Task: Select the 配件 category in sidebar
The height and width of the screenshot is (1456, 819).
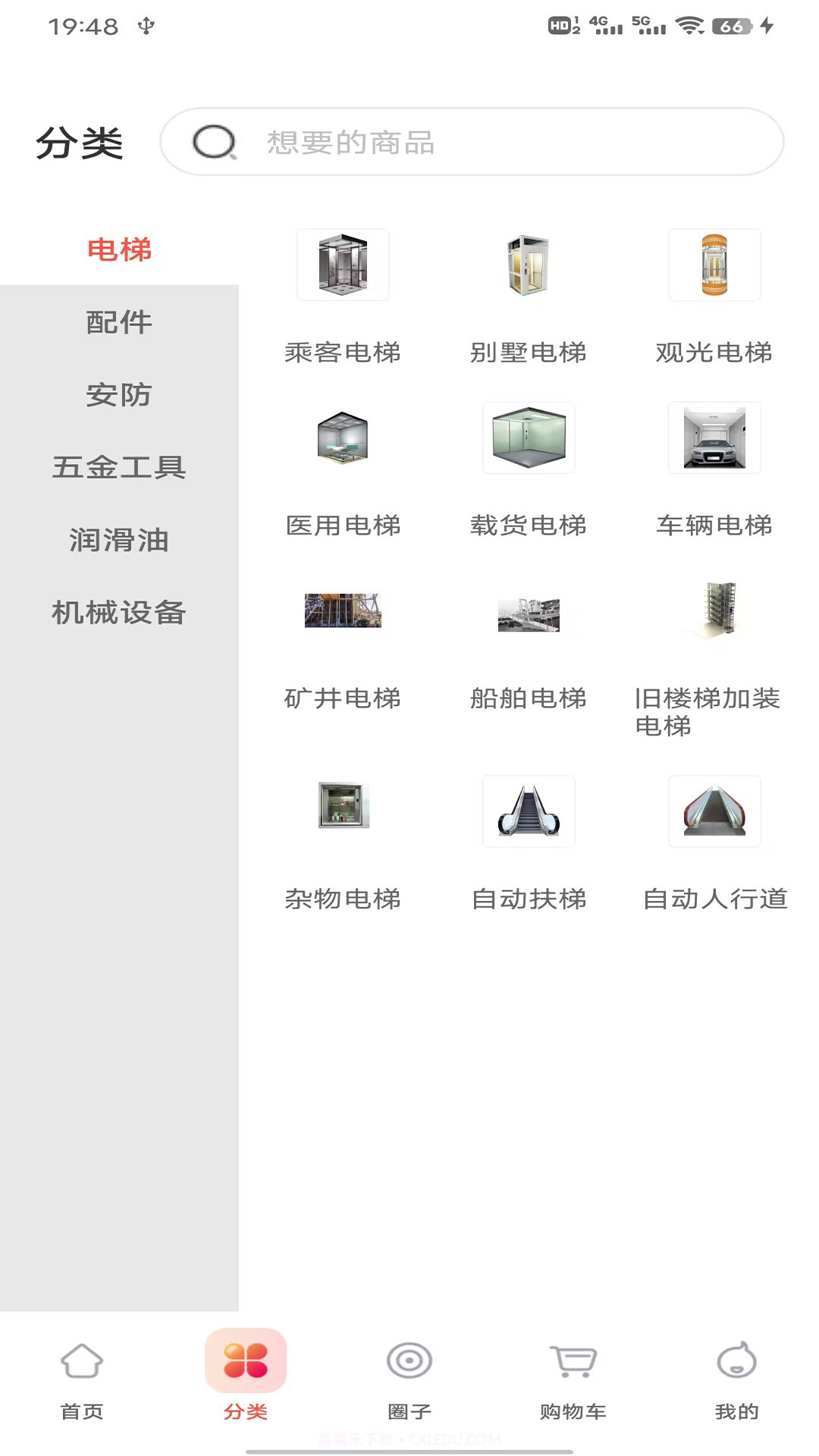Action: pyautogui.click(x=119, y=322)
